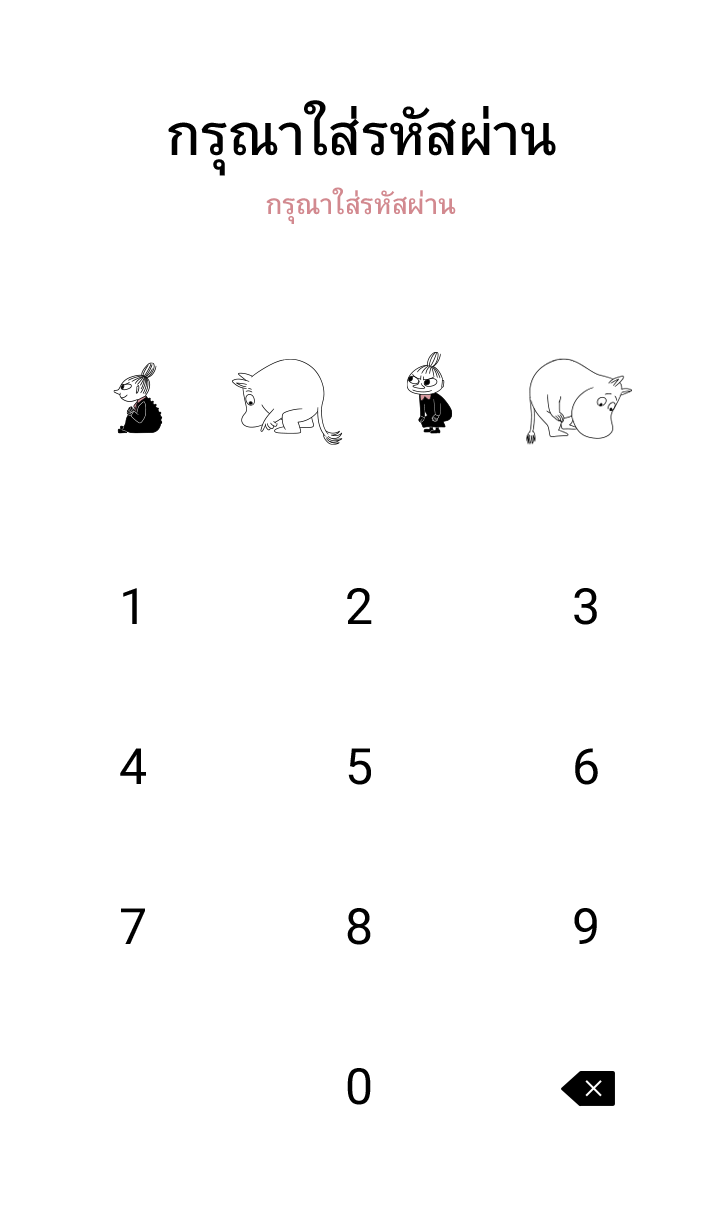The height and width of the screenshot is (1232, 720).
Task: Tap the number 6 key
Action: [x=586, y=767]
